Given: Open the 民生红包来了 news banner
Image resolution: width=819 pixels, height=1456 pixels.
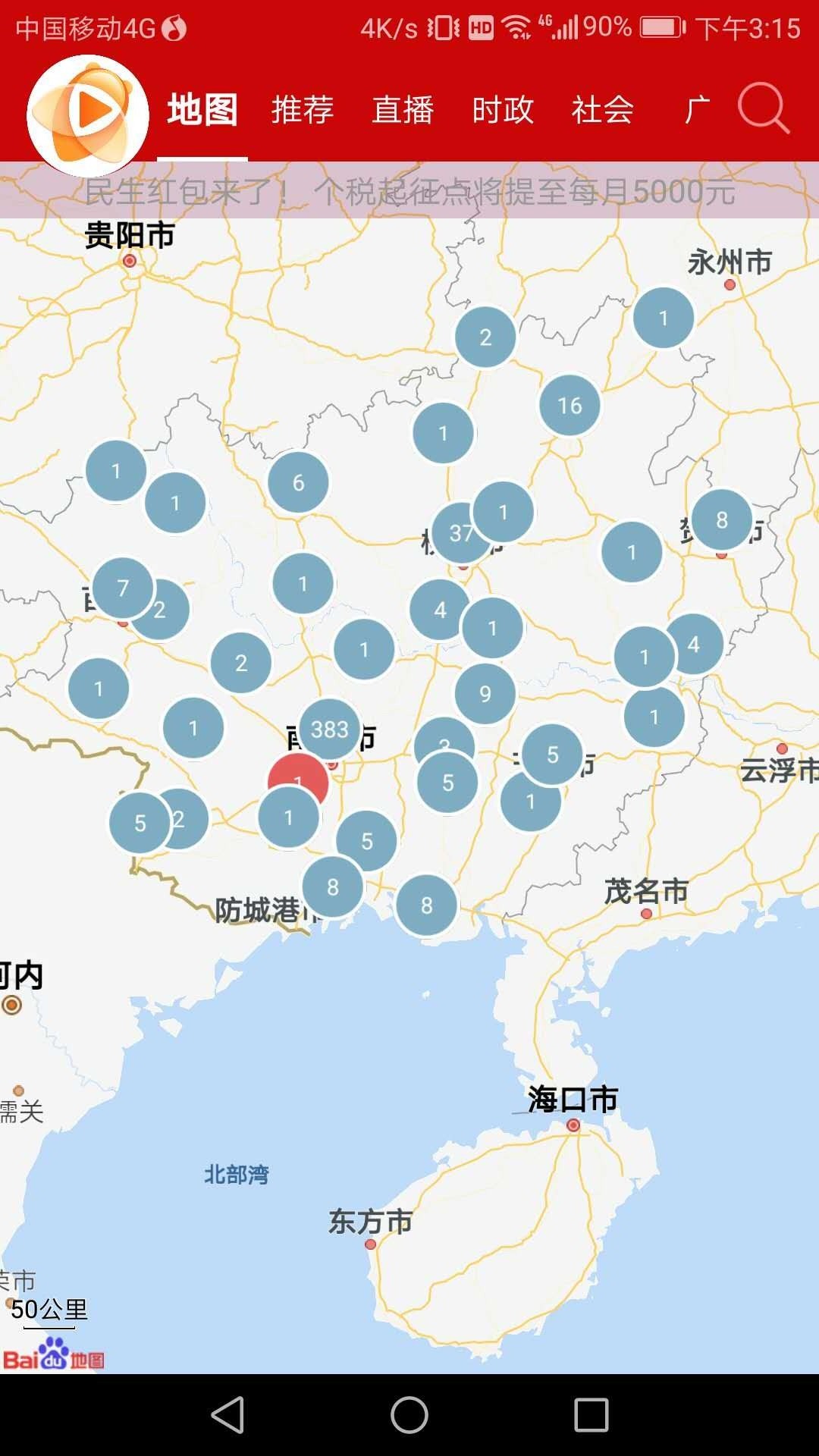Looking at the screenshot, I should [x=409, y=192].
